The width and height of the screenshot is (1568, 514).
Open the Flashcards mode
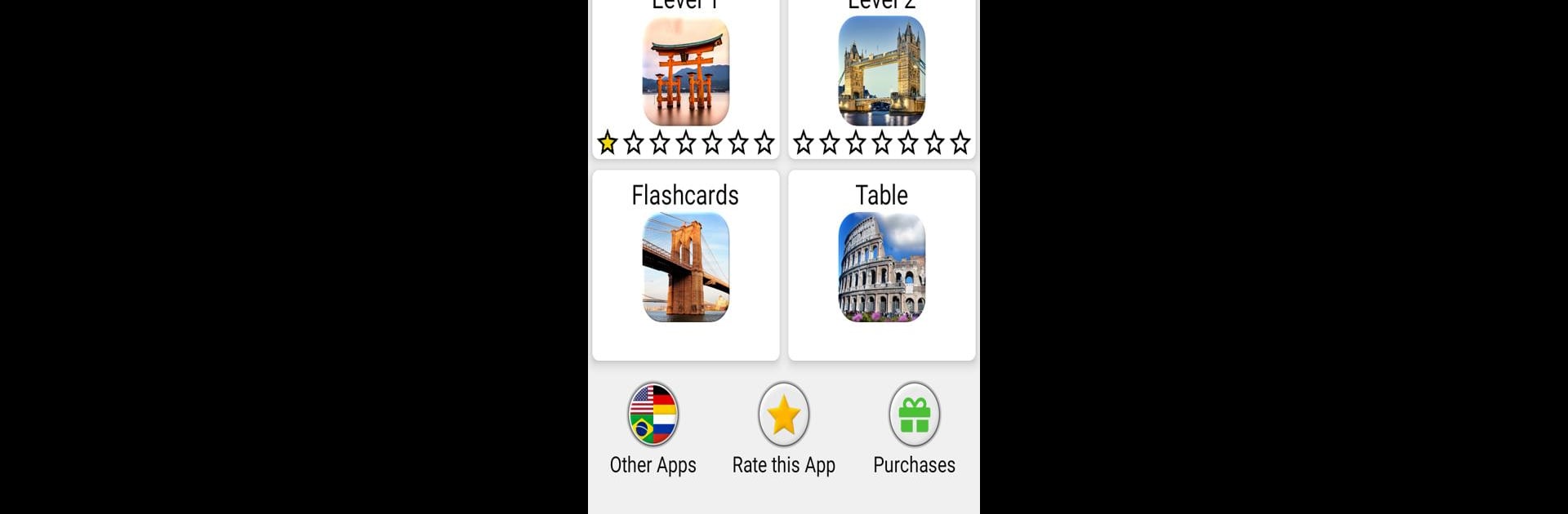coord(686,265)
